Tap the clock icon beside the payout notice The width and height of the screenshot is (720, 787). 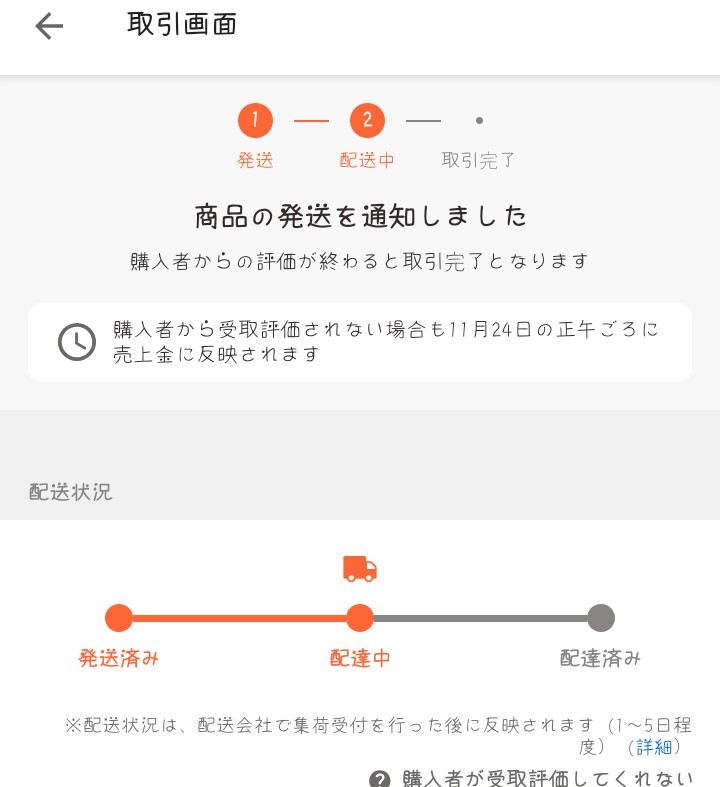pos(78,343)
